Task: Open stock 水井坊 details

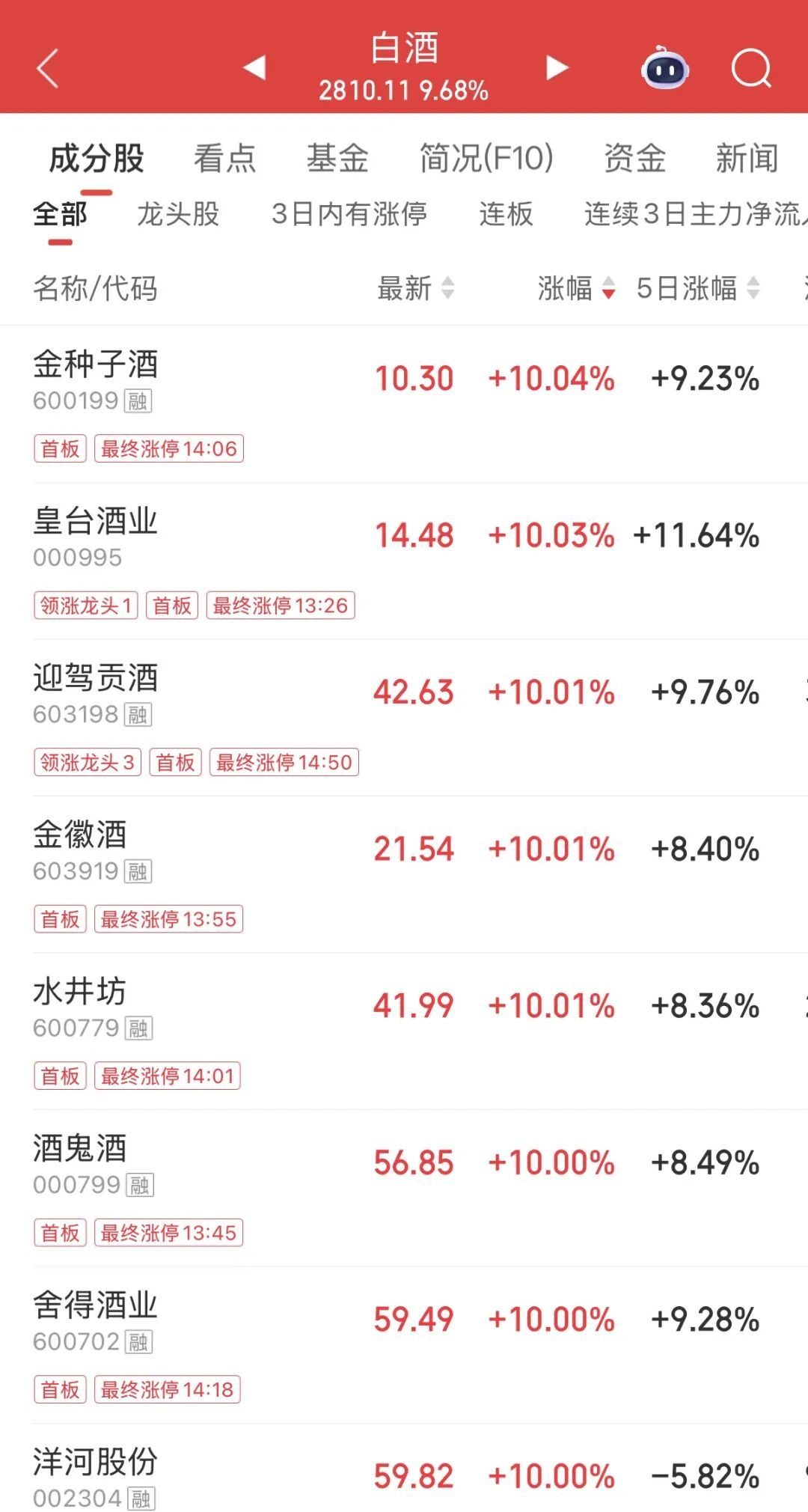Action: [79, 992]
